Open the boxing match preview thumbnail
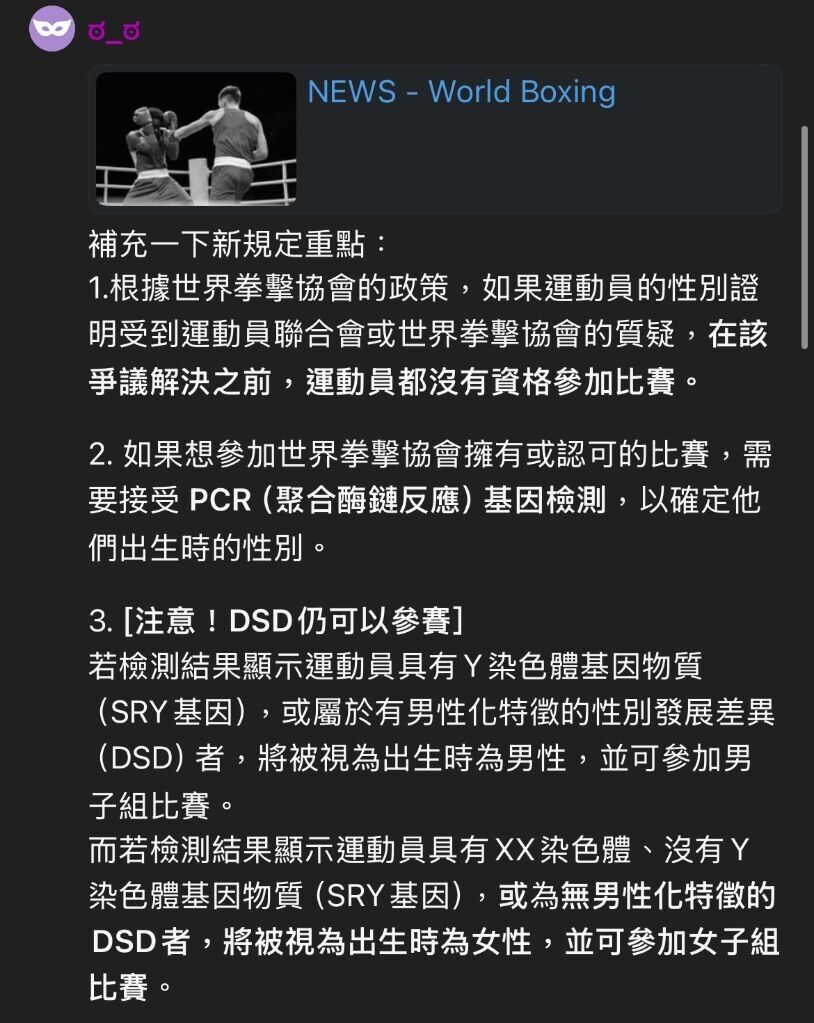This screenshot has width=814, height=1023. [x=196, y=139]
